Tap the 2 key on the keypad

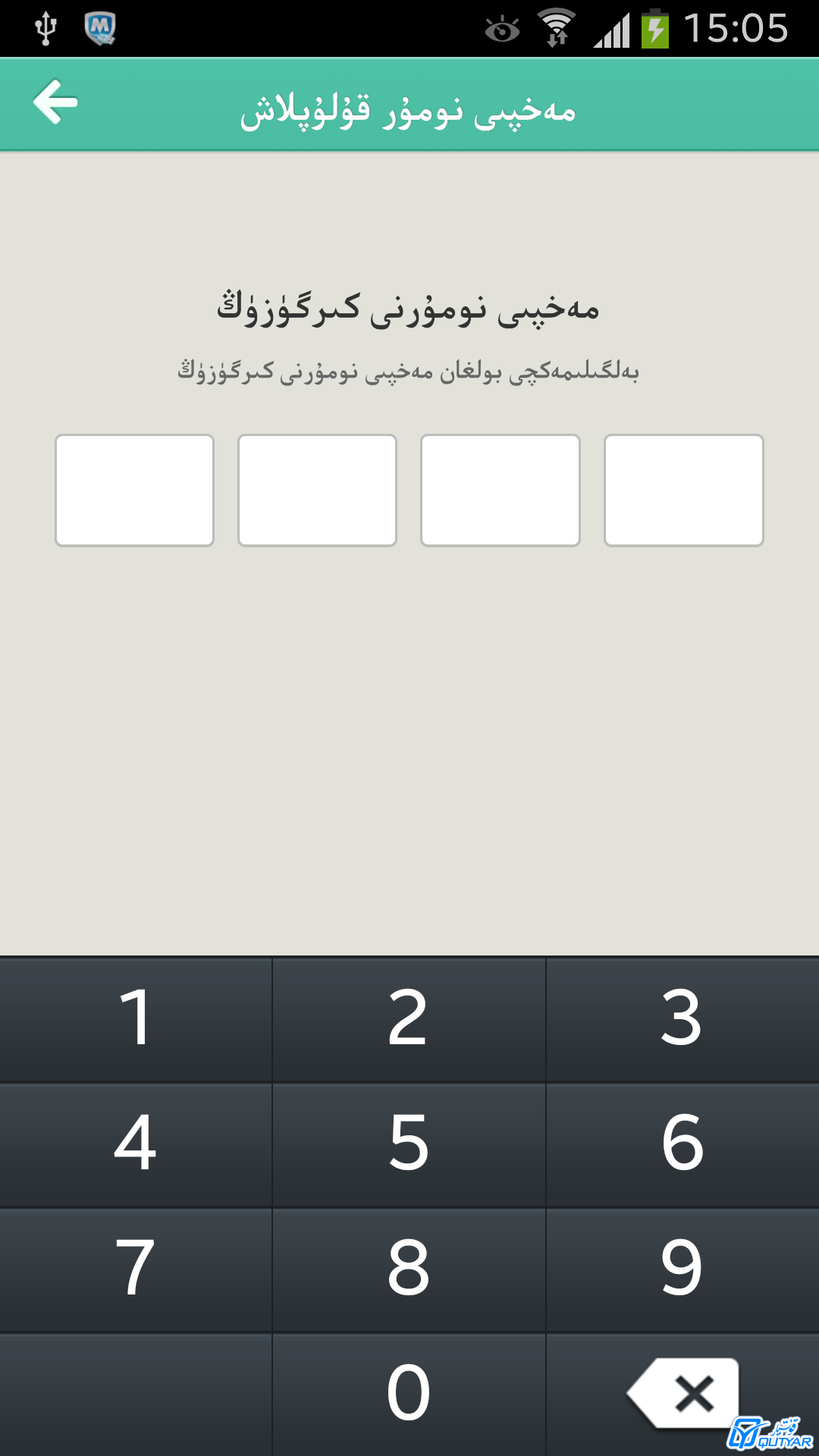409,1018
